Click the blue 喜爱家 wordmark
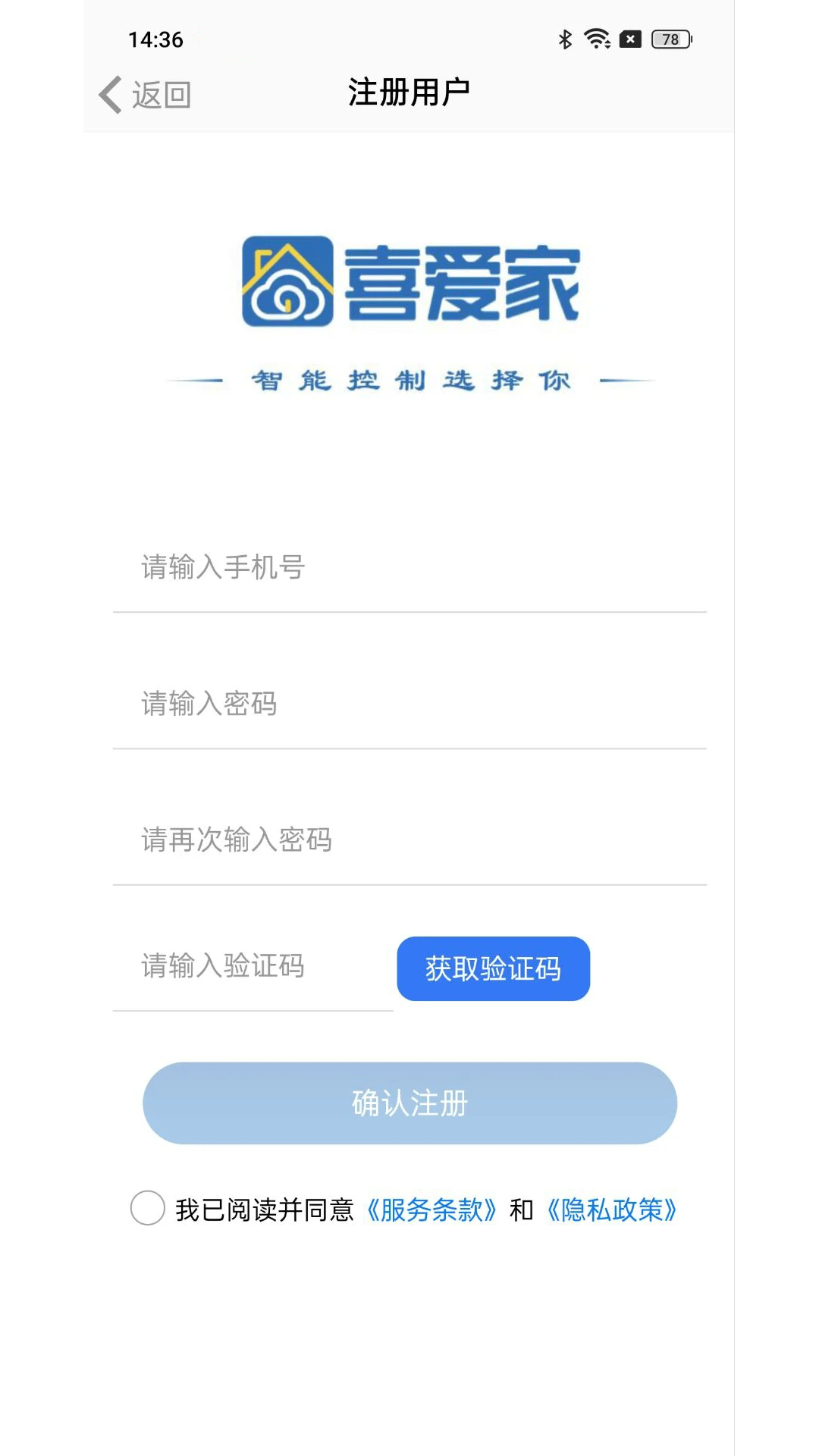Viewport: 819px width, 1456px height. coord(464,282)
